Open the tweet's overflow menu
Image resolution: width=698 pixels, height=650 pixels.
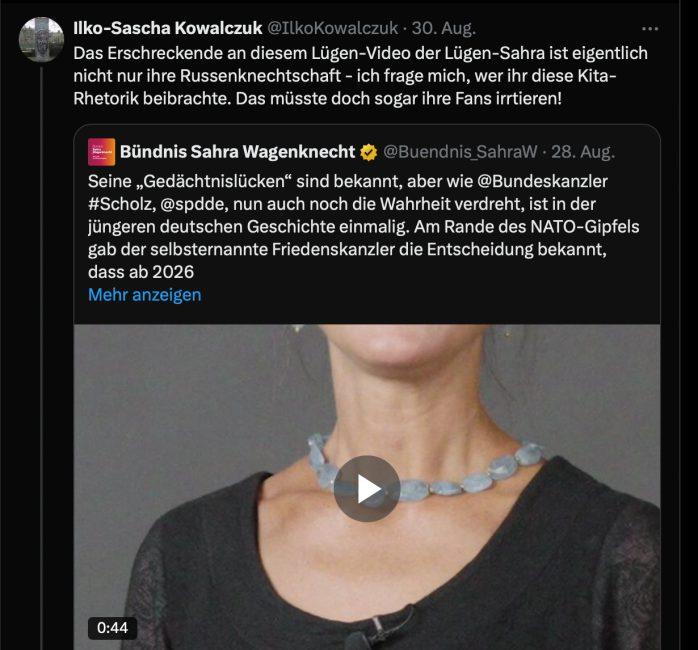[650, 29]
